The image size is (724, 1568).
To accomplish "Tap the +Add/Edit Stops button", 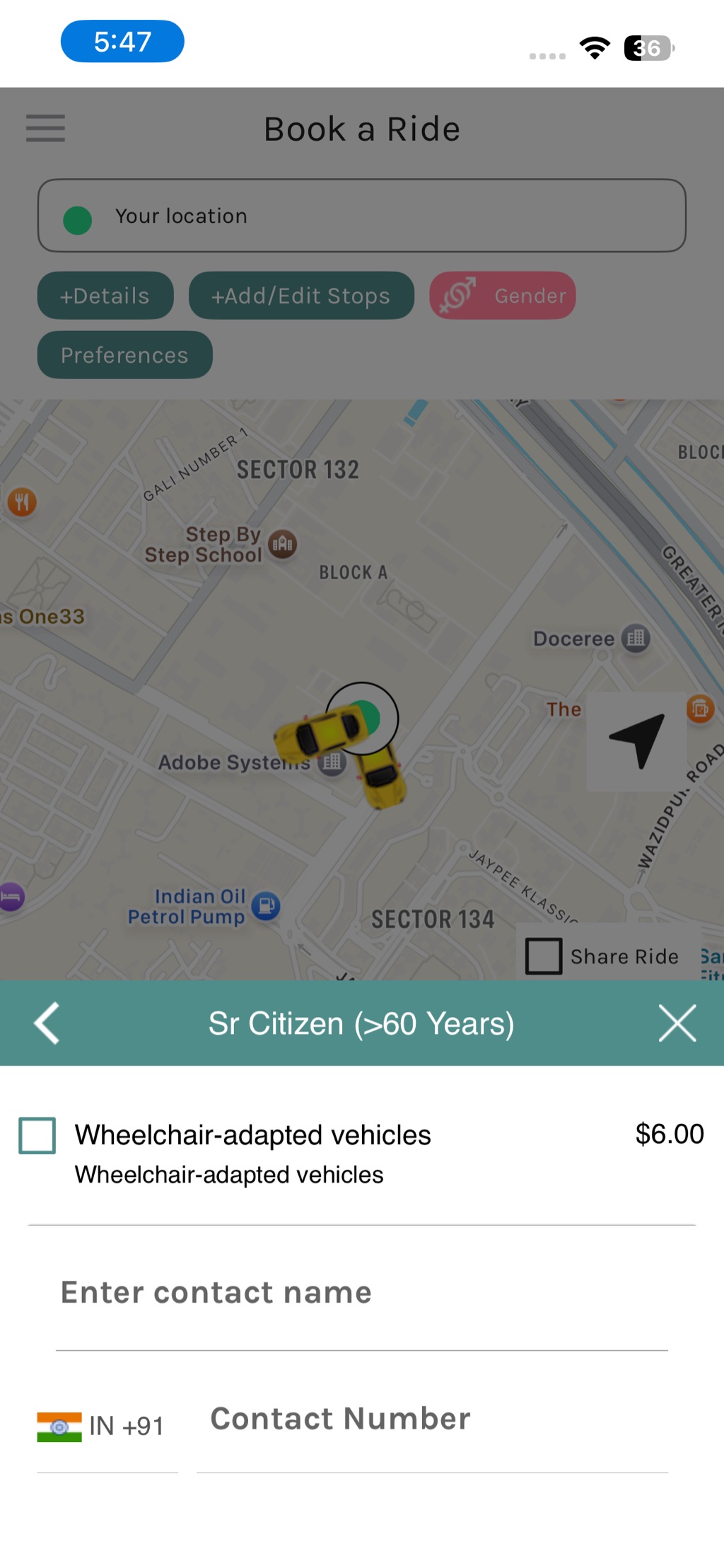I will coord(301,296).
